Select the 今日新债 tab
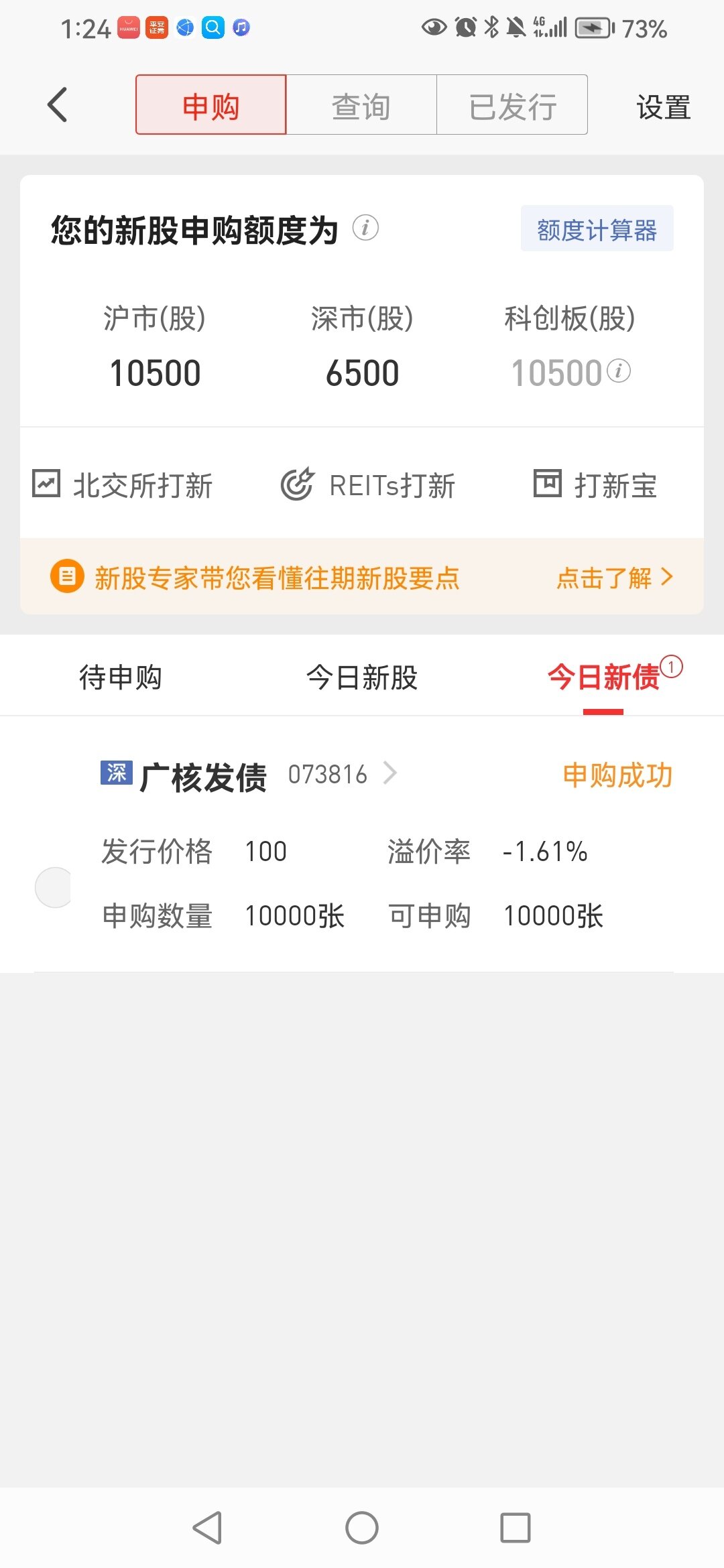The width and height of the screenshot is (724, 1568). coord(603,677)
